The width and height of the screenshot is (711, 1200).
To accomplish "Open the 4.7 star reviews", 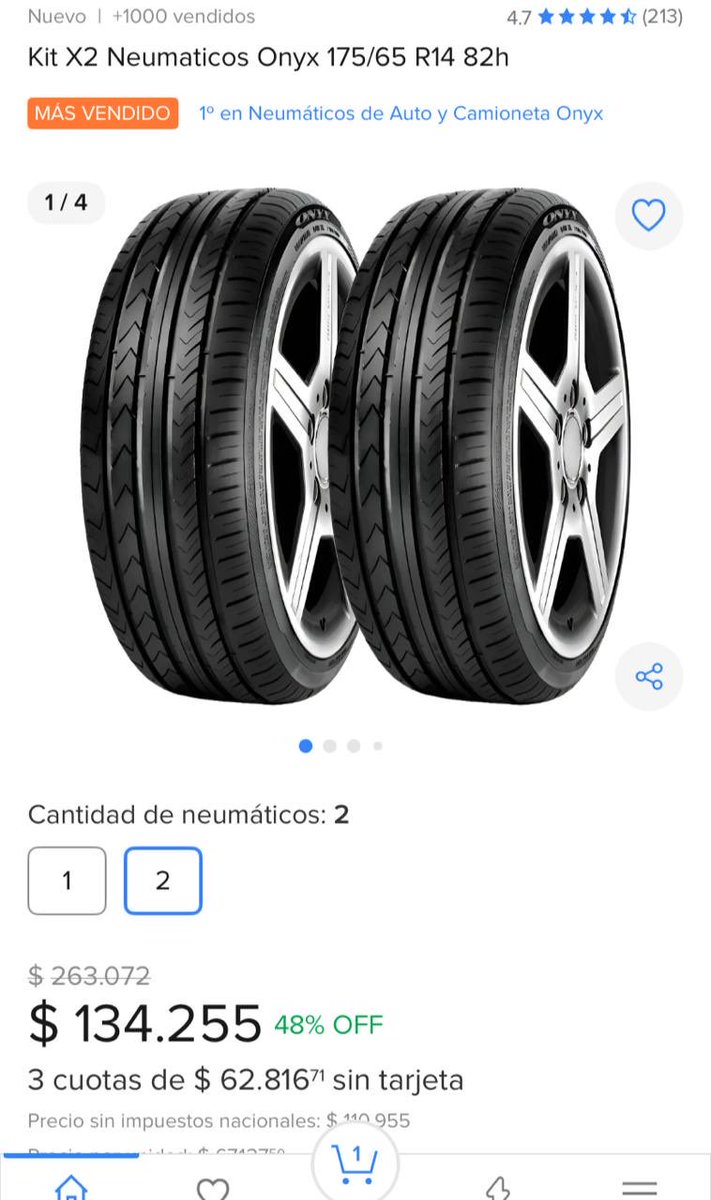I will (594, 17).
